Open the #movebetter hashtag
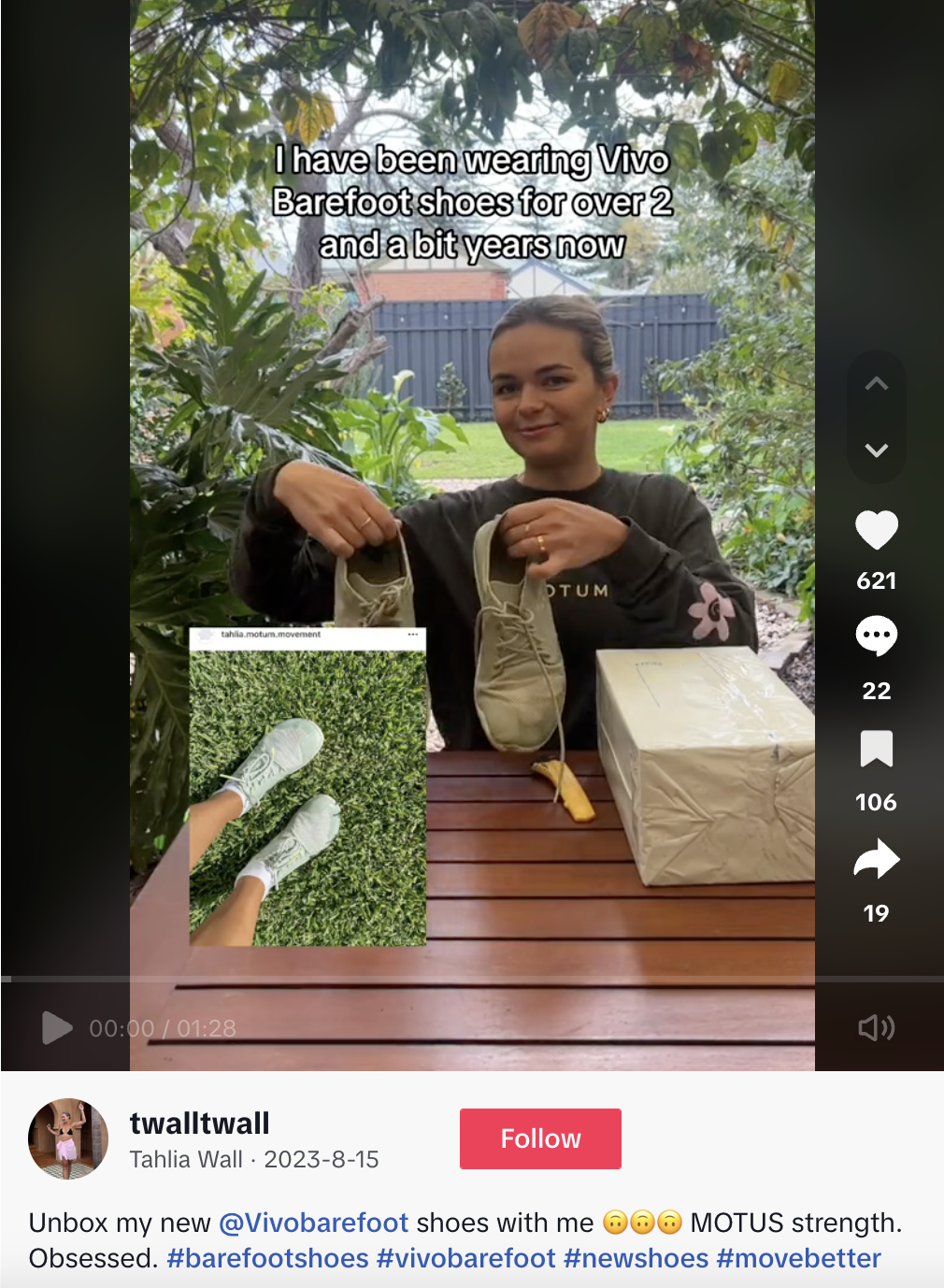Viewport: 944px width, 1288px height. tap(798, 1258)
